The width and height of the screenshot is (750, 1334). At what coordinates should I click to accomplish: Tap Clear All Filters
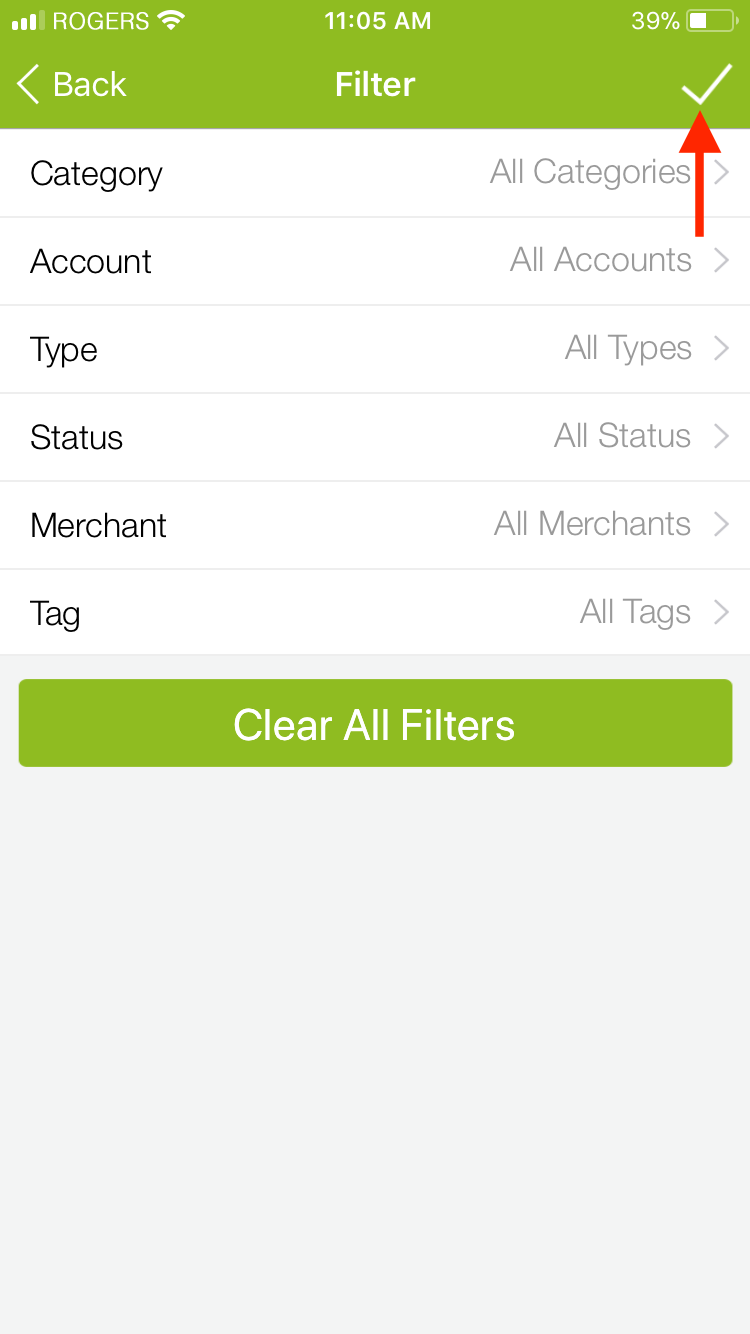[x=375, y=724]
